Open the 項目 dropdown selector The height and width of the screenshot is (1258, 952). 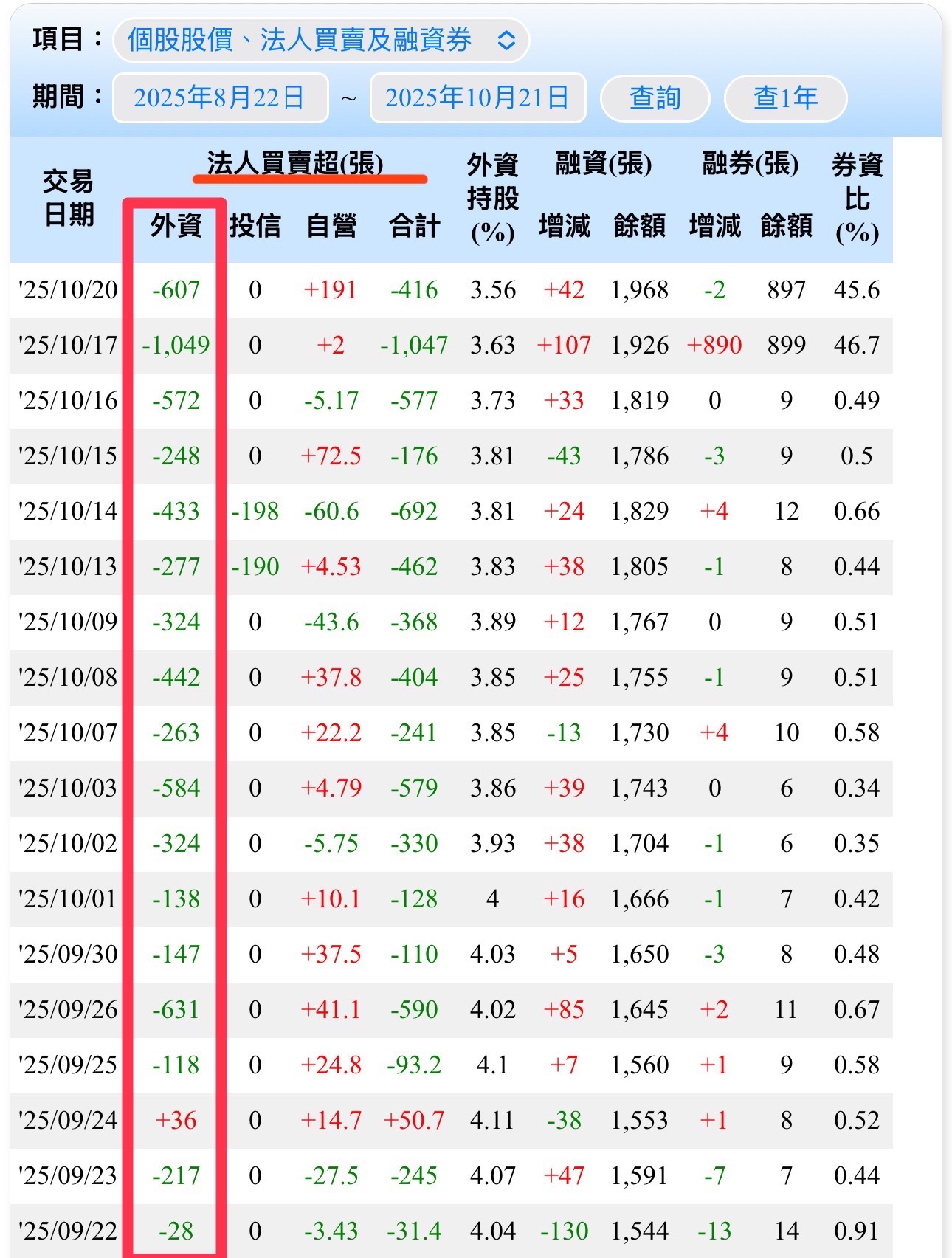[x=321, y=40]
